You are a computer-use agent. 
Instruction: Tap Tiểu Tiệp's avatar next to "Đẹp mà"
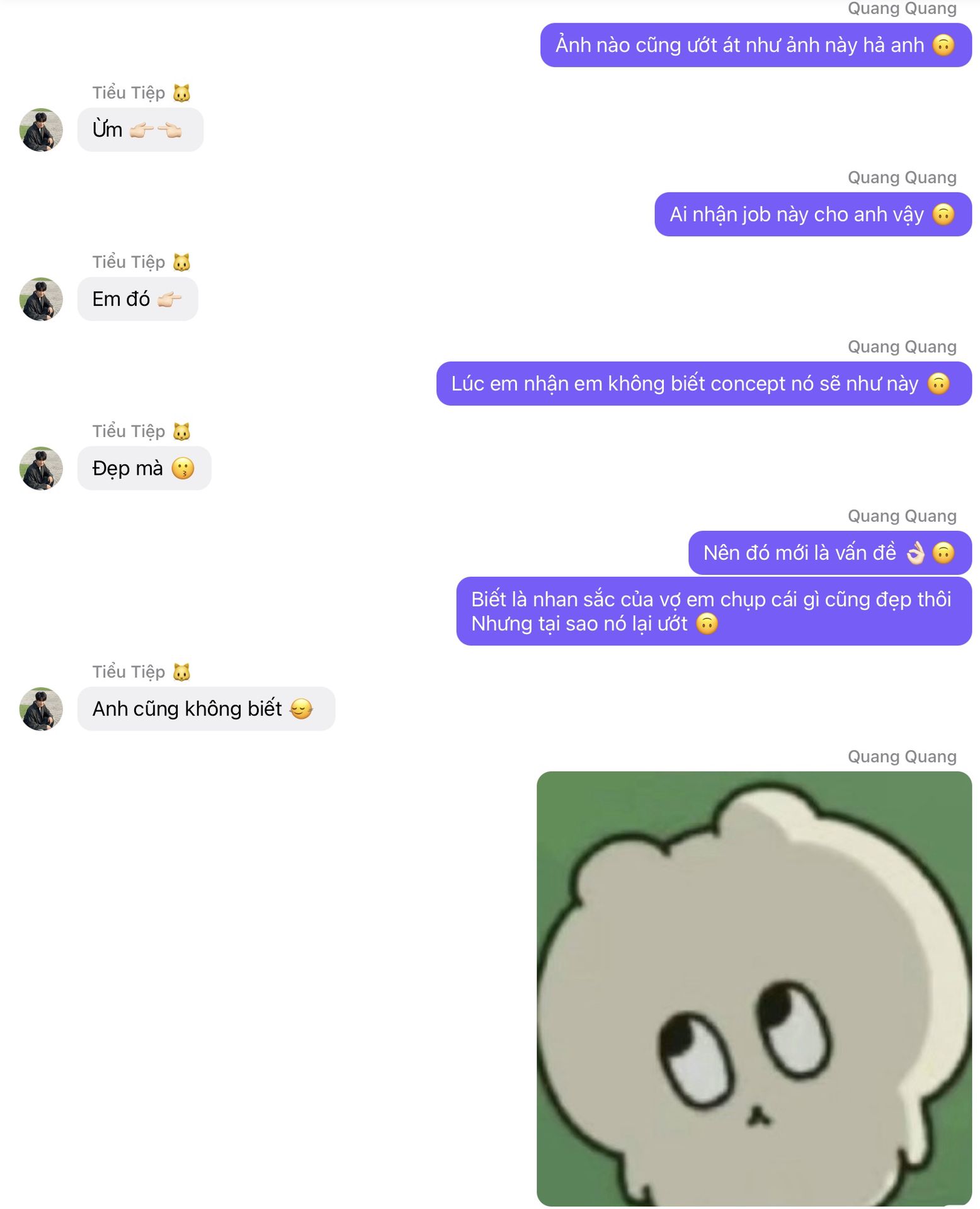41,468
